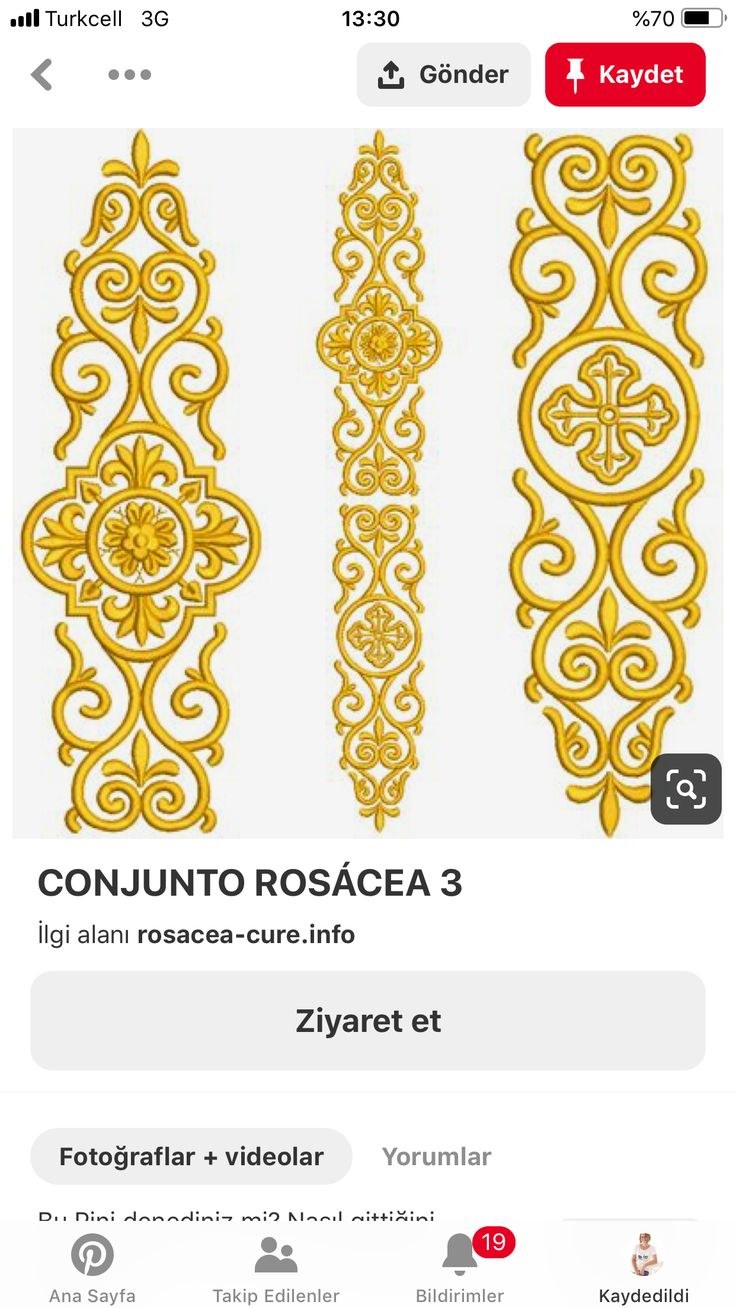
Task: Visit the site via Ziyaret et
Action: coord(367,1021)
